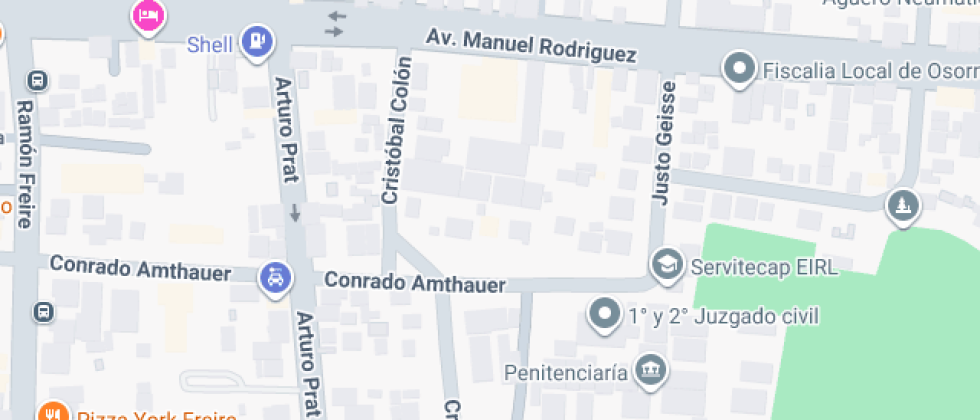Select the Shell gas station marker
Screen dimensions: 980x420
pos(258,41)
